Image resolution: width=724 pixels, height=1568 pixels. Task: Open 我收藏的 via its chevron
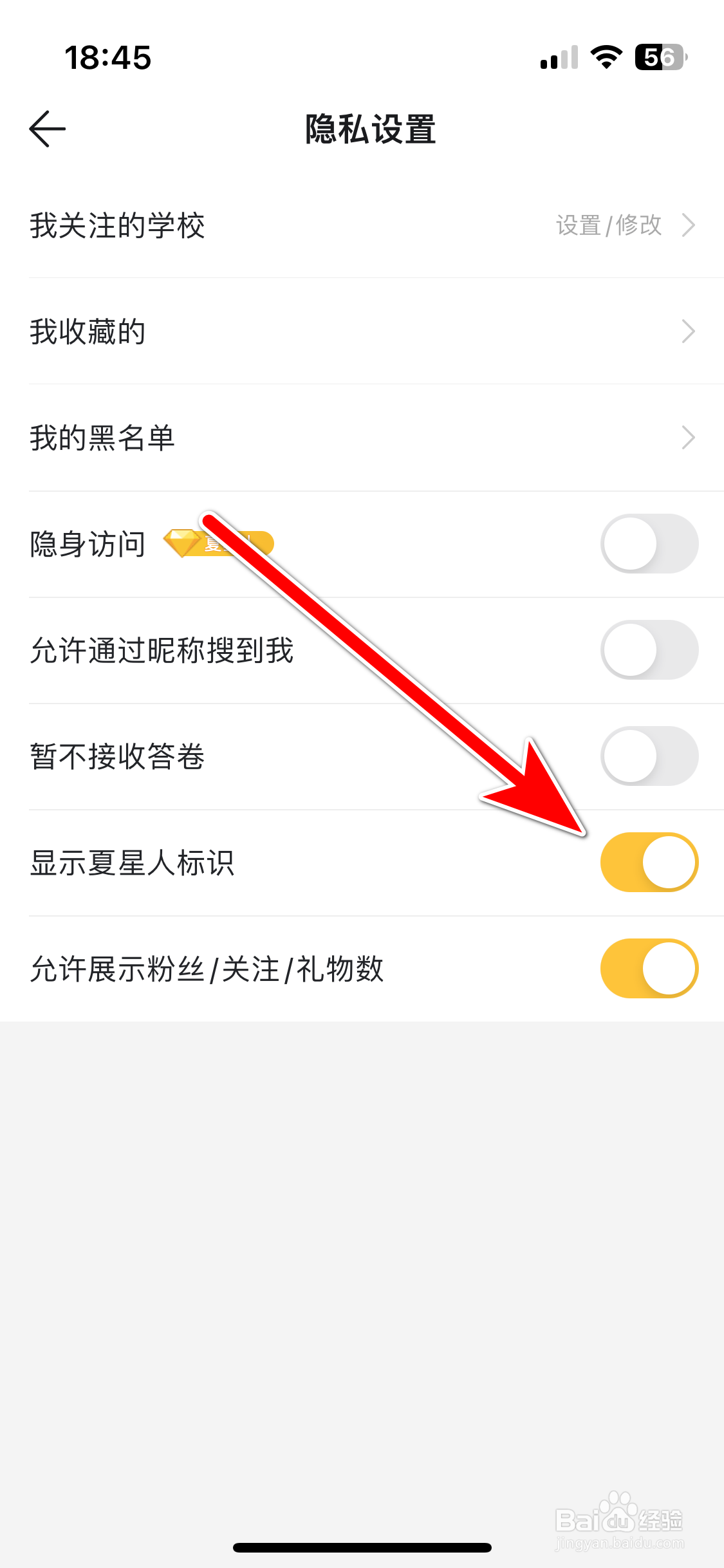tap(689, 331)
